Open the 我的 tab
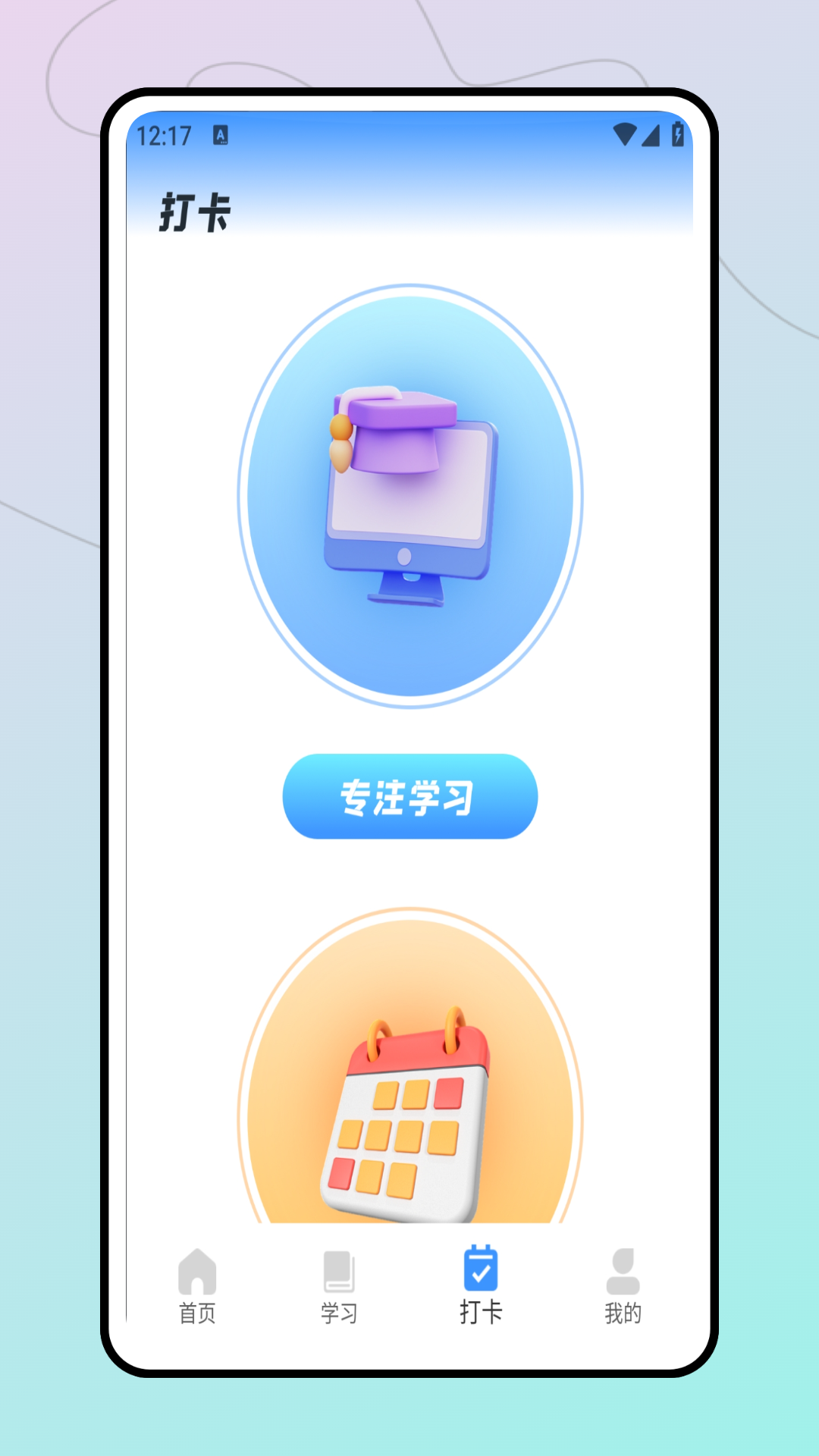The image size is (819, 1456). coord(622,1282)
